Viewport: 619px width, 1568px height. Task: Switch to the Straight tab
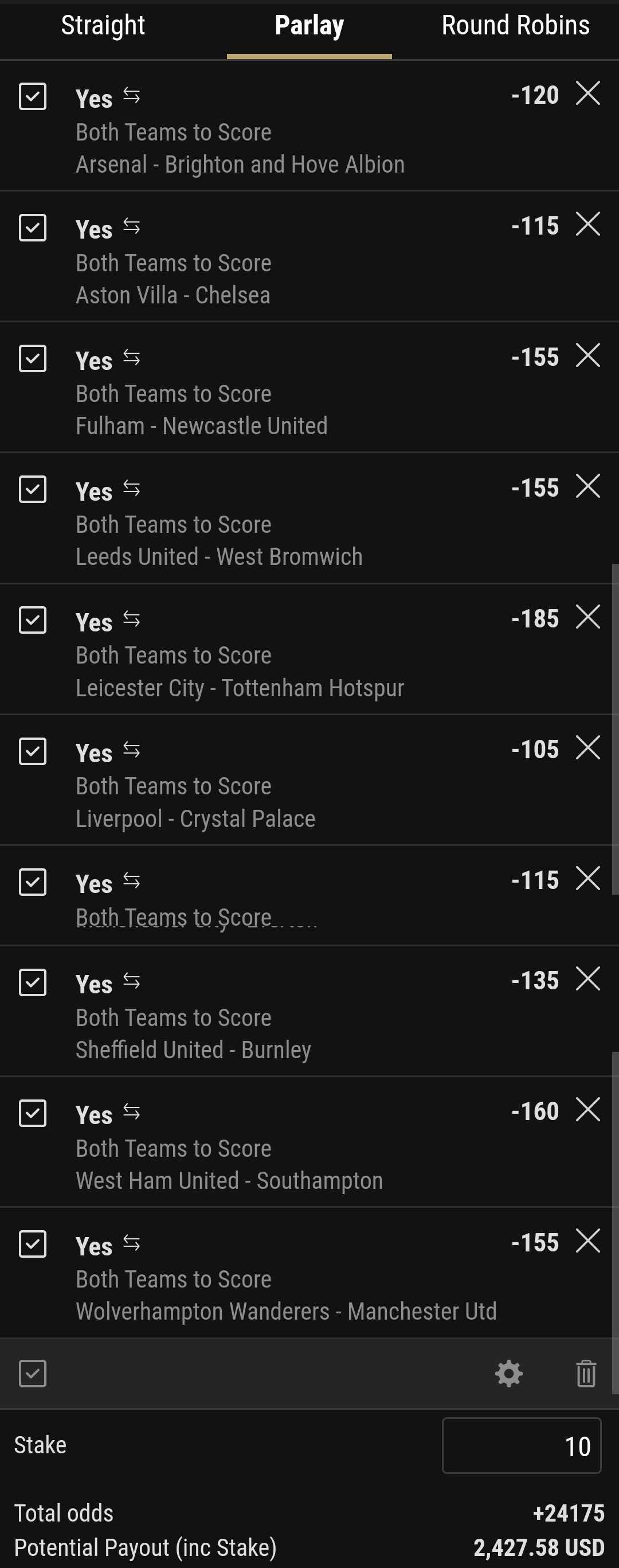pos(103,26)
